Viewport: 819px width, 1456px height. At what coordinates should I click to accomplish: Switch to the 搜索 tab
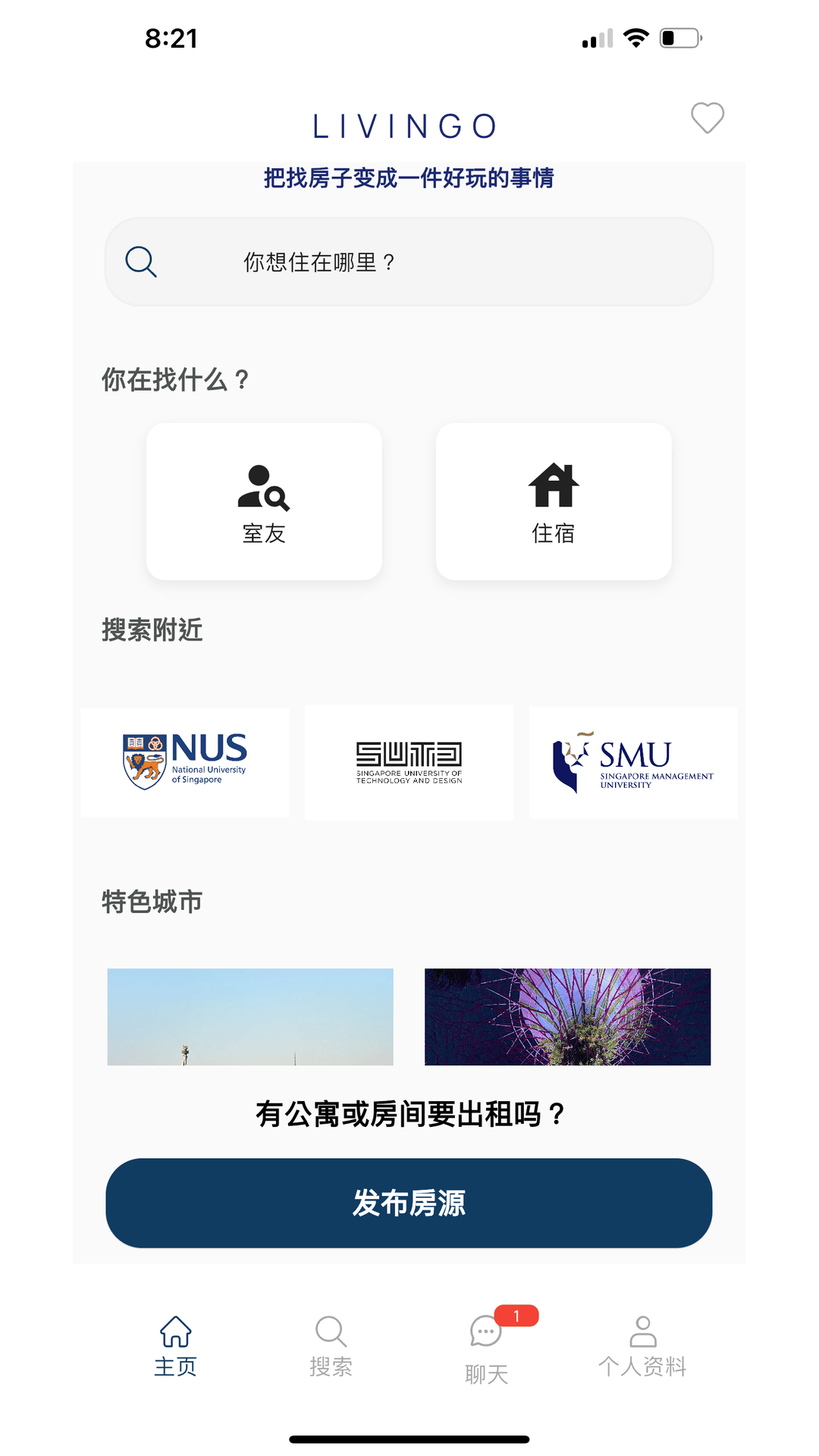[x=331, y=1346]
